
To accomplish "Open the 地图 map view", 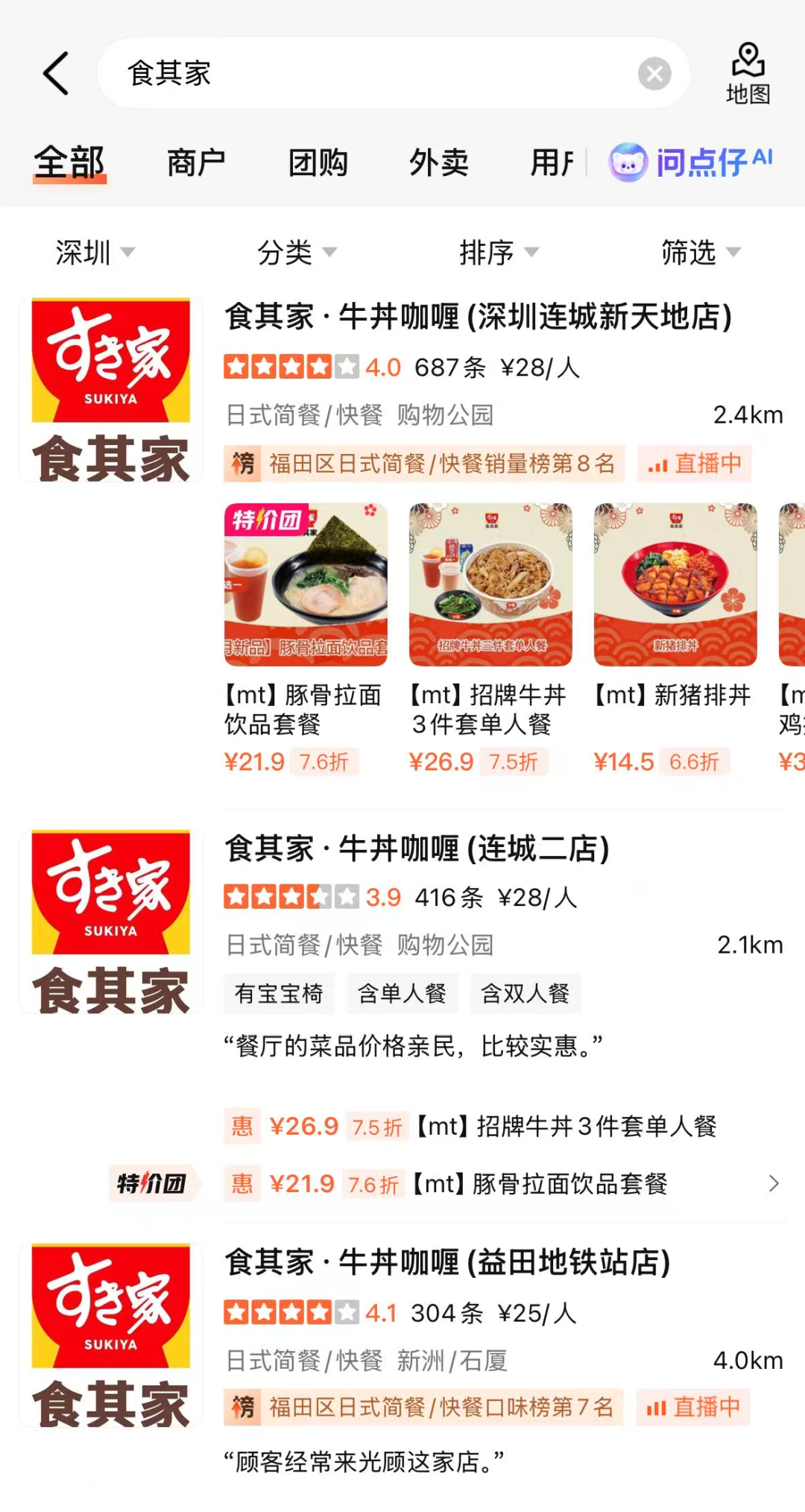I will 748,74.
